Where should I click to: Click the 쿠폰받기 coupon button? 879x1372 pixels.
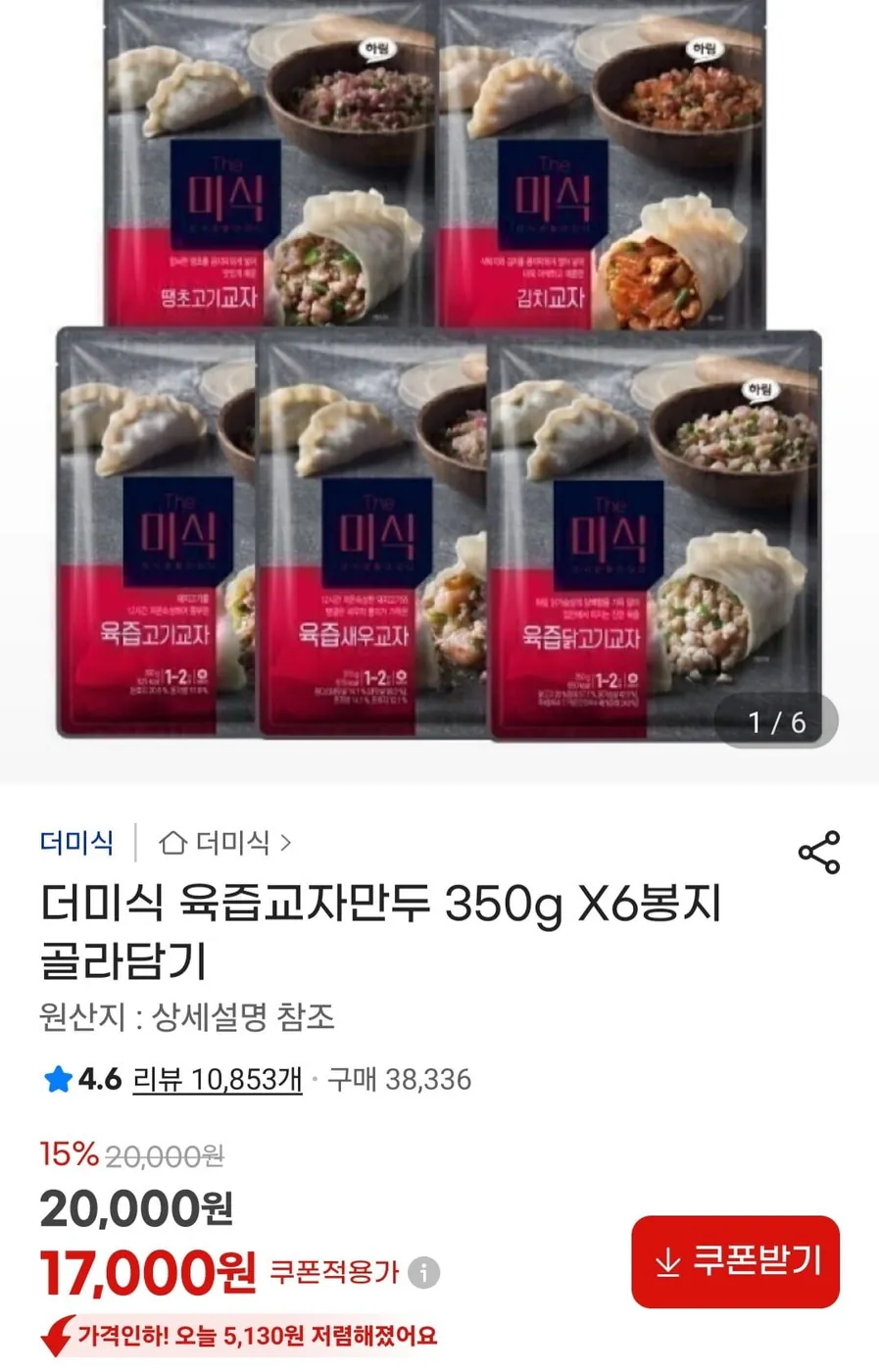736,1262
